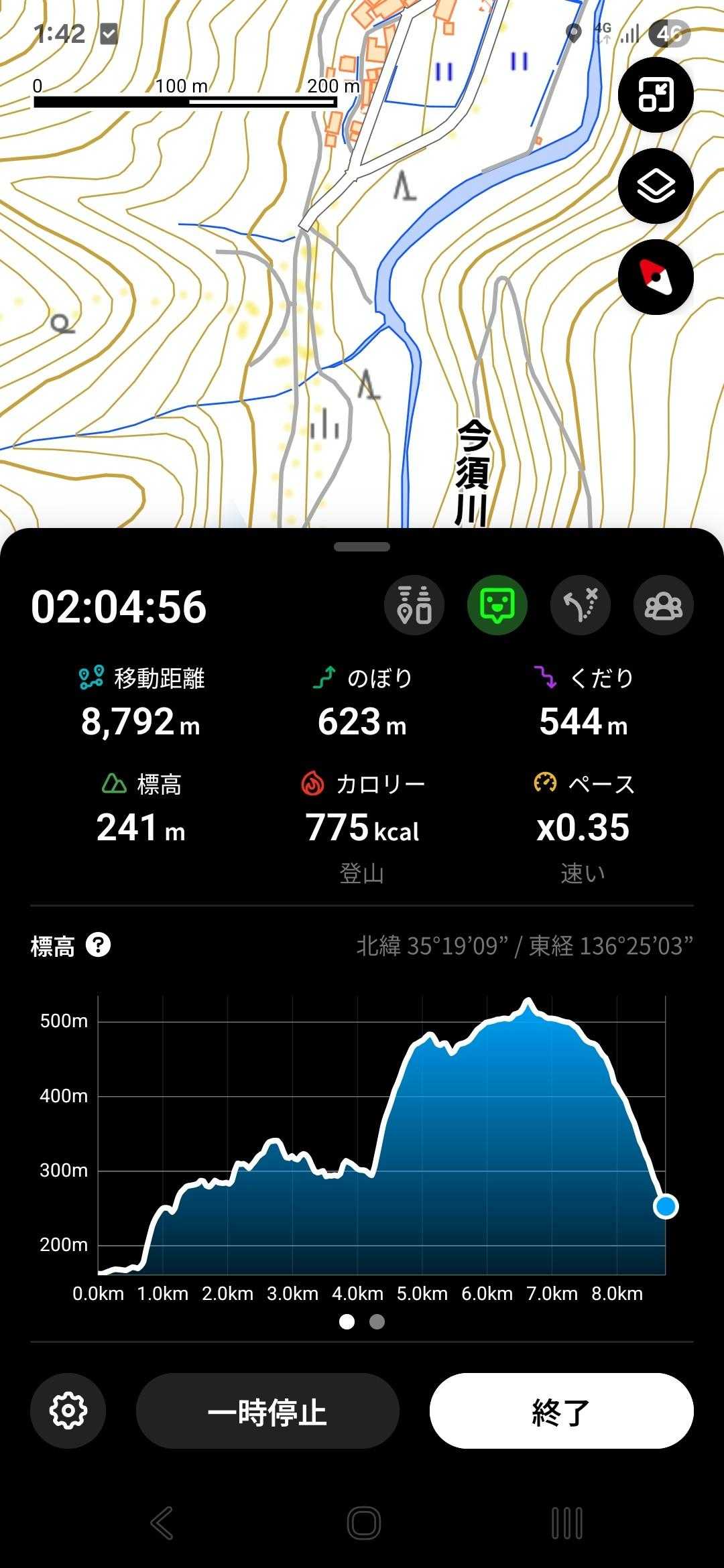Open the water and landmark points icon
Viewport: 724px width, 1568px height.
414,605
